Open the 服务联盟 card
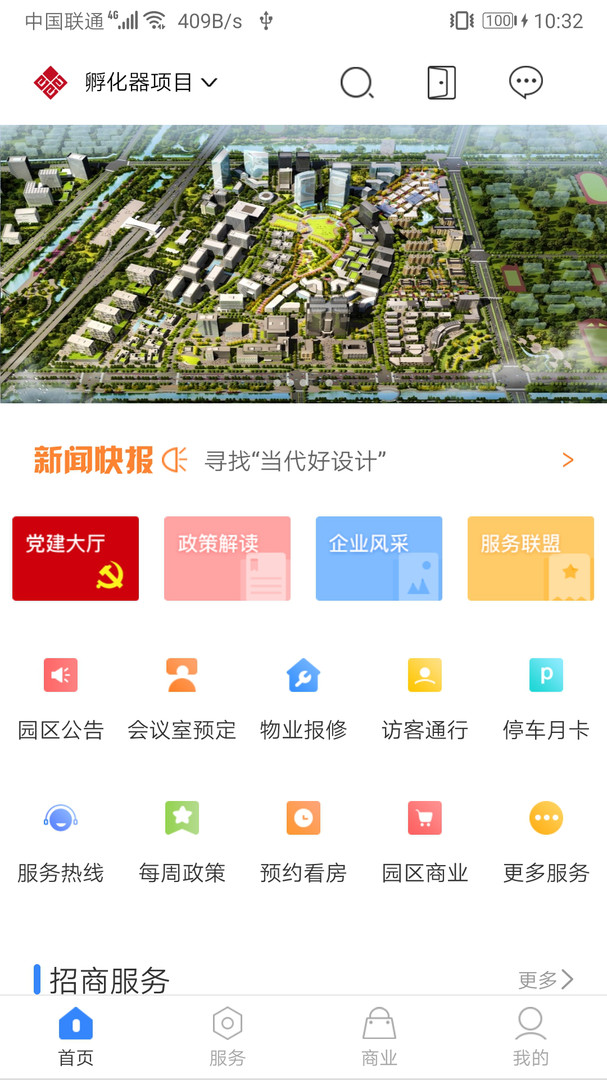The height and width of the screenshot is (1080, 607). click(x=530, y=558)
